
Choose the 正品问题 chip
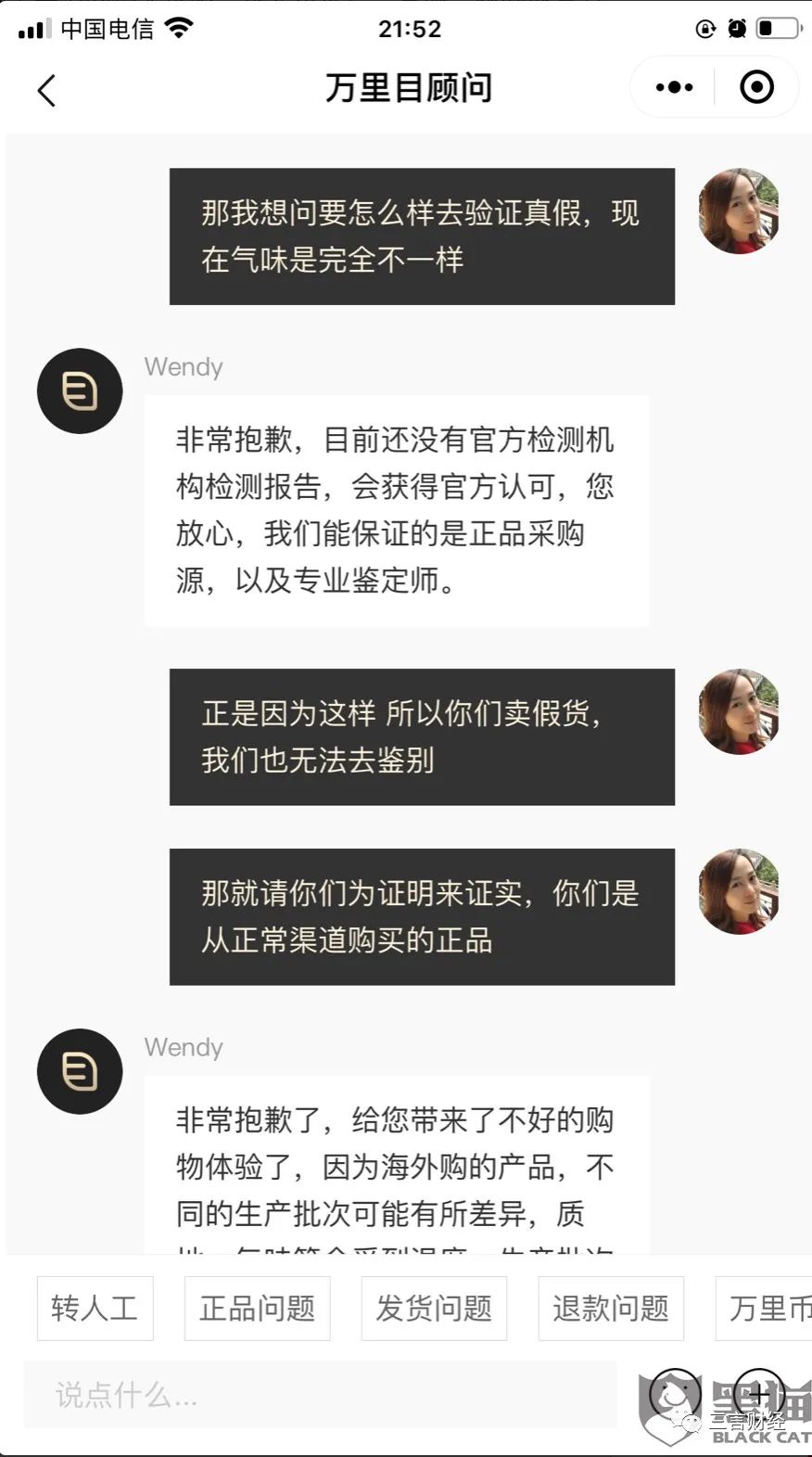coord(257,1308)
